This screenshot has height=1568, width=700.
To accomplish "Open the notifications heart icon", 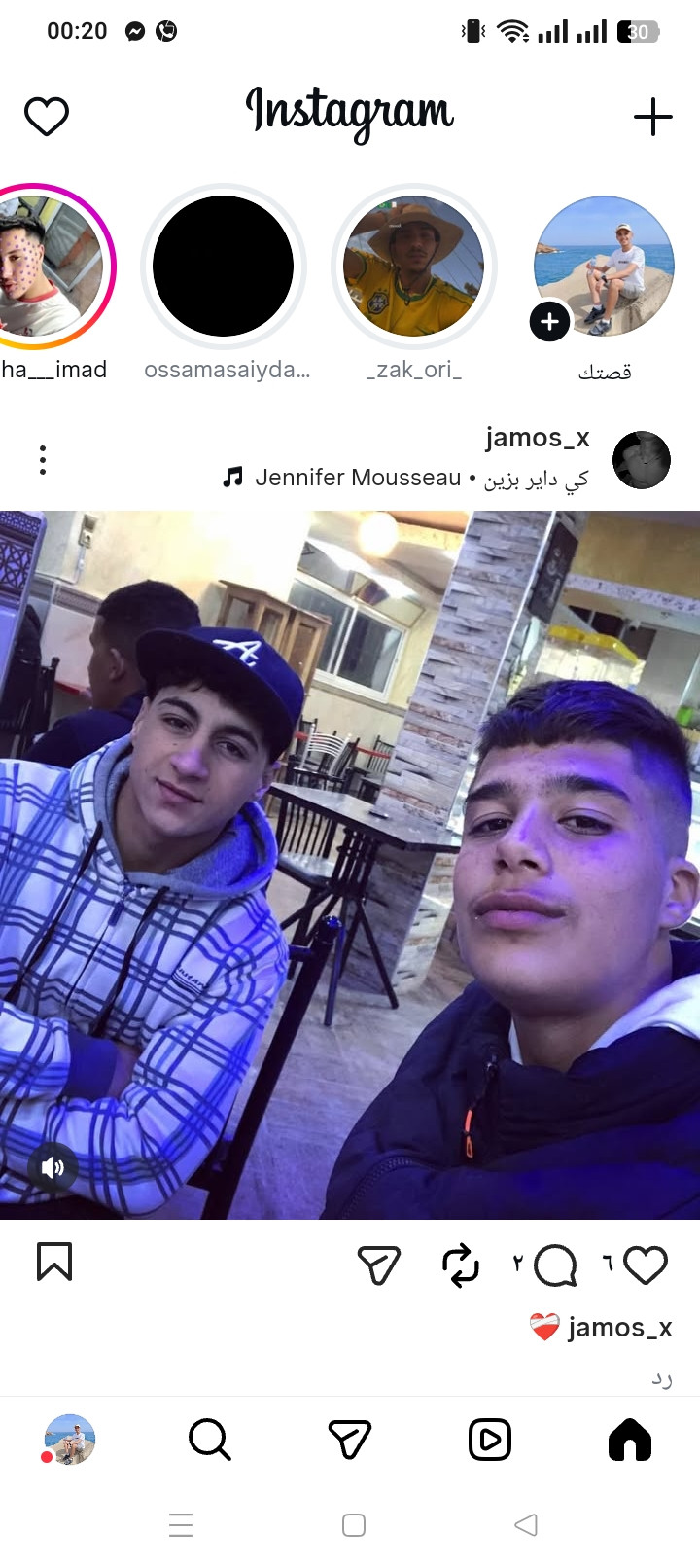I will pos(47,117).
